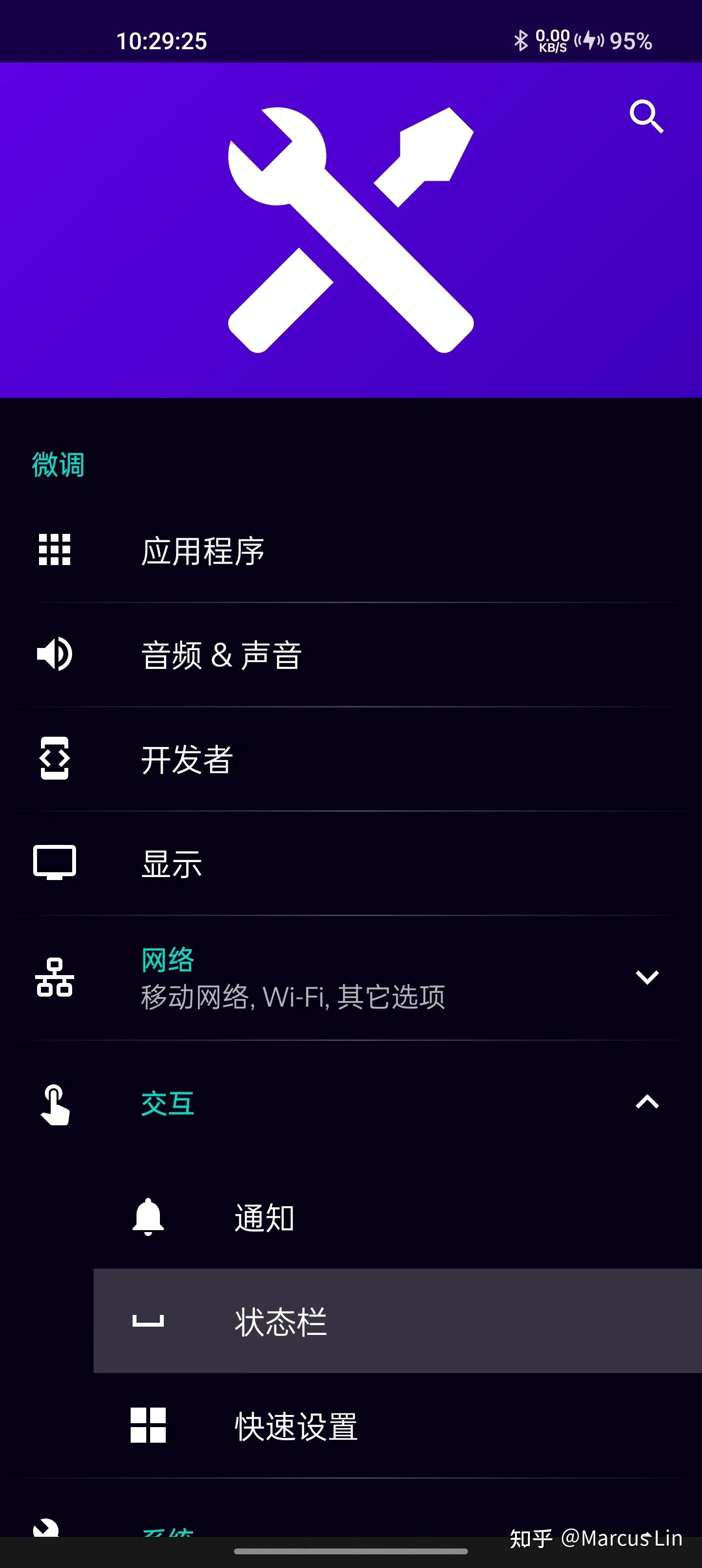Collapse the 交互 section
The image size is (702, 1568).
click(x=646, y=1102)
